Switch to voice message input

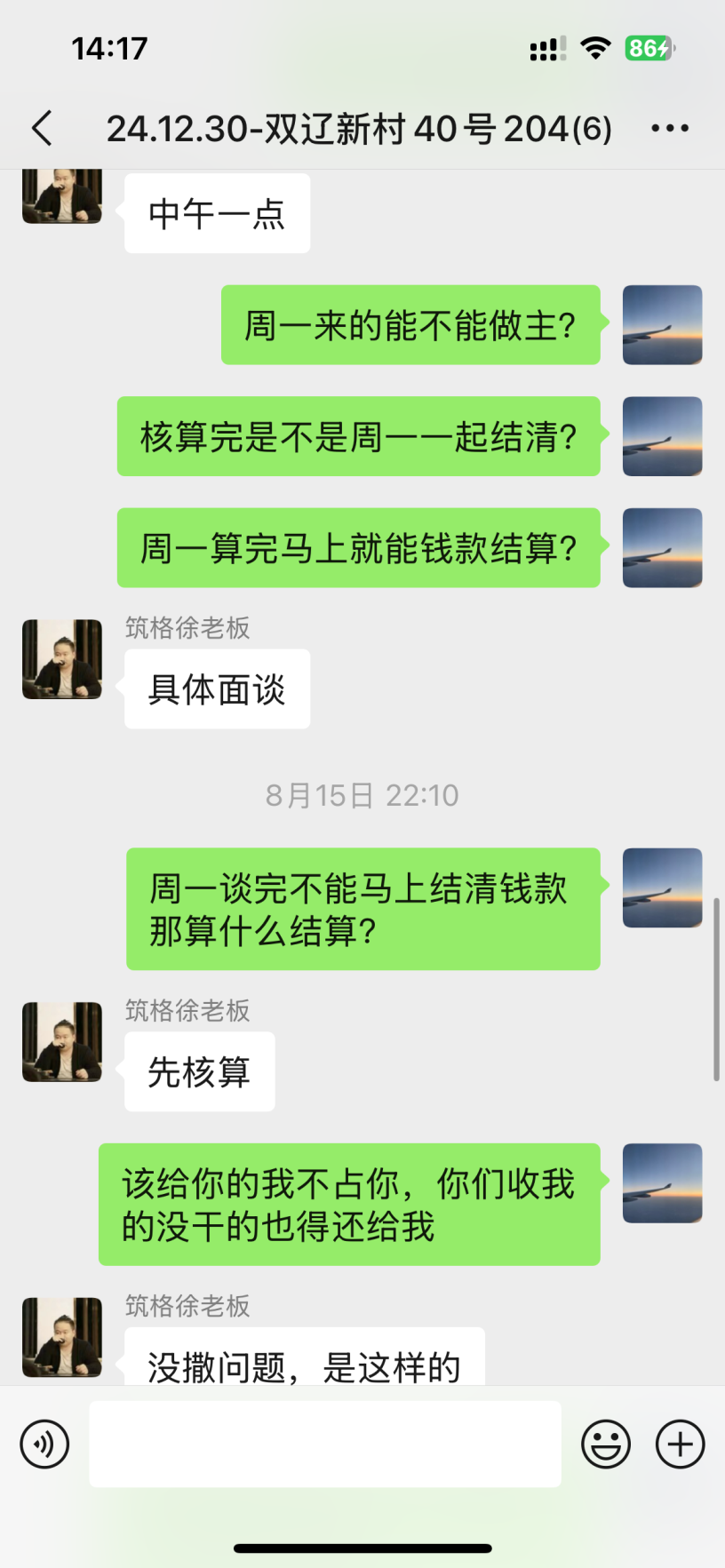coord(44,1444)
